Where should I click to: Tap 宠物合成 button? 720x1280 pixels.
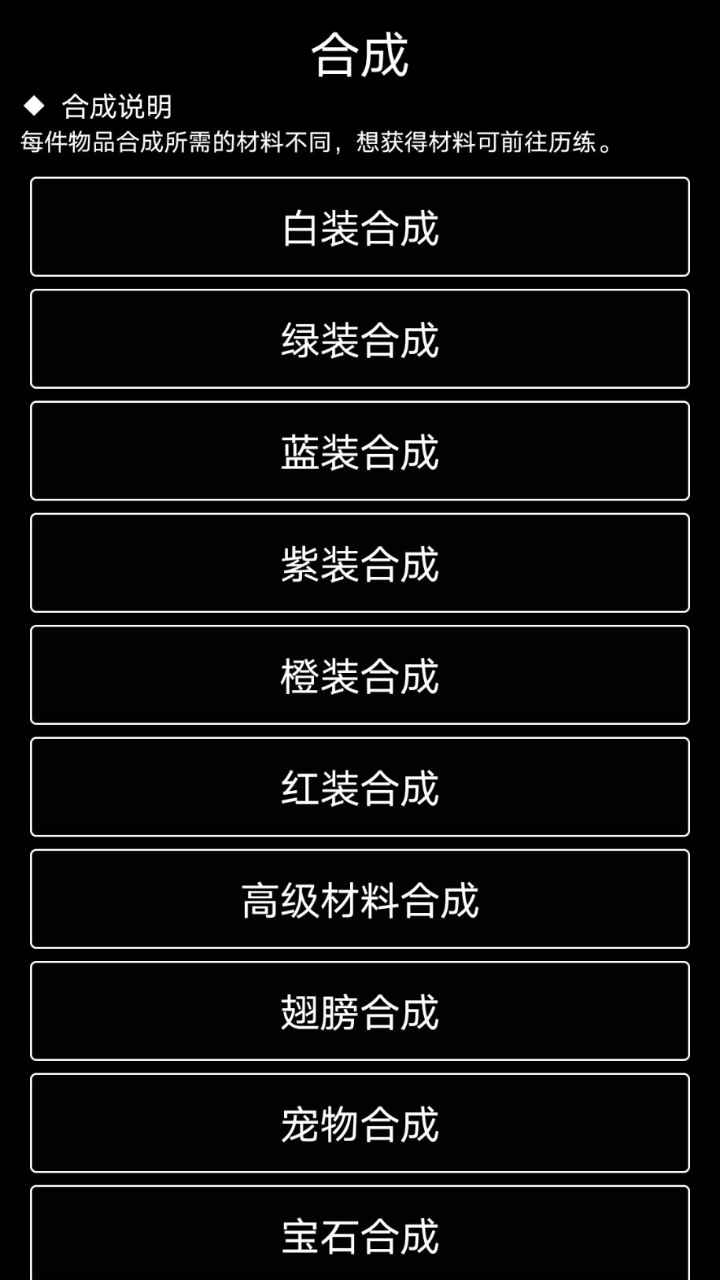tap(360, 1123)
